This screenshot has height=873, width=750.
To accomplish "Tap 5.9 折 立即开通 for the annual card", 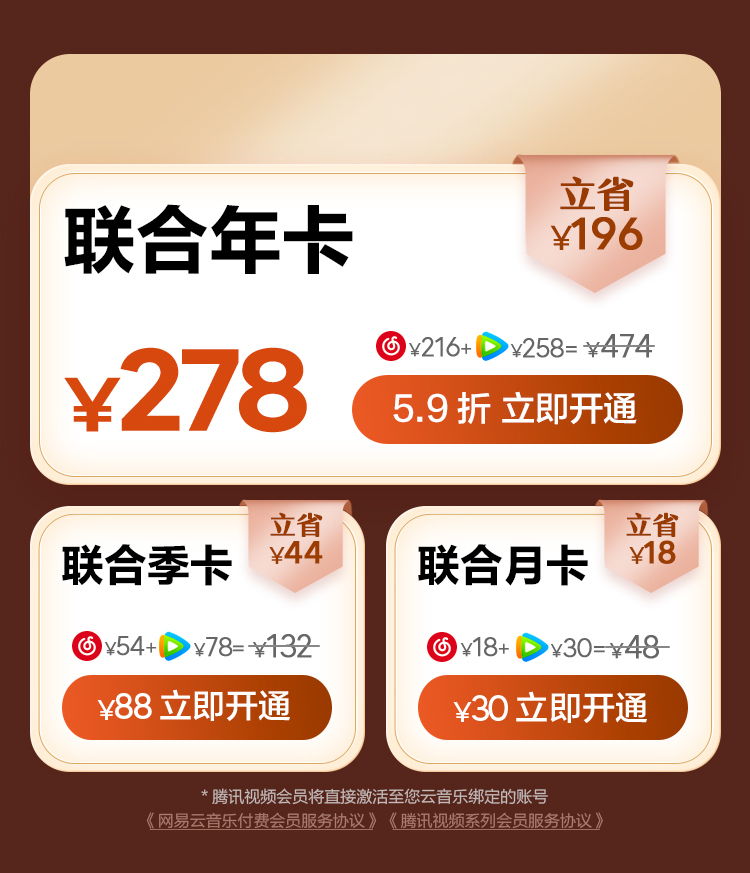I will pyautogui.click(x=517, y=409).
